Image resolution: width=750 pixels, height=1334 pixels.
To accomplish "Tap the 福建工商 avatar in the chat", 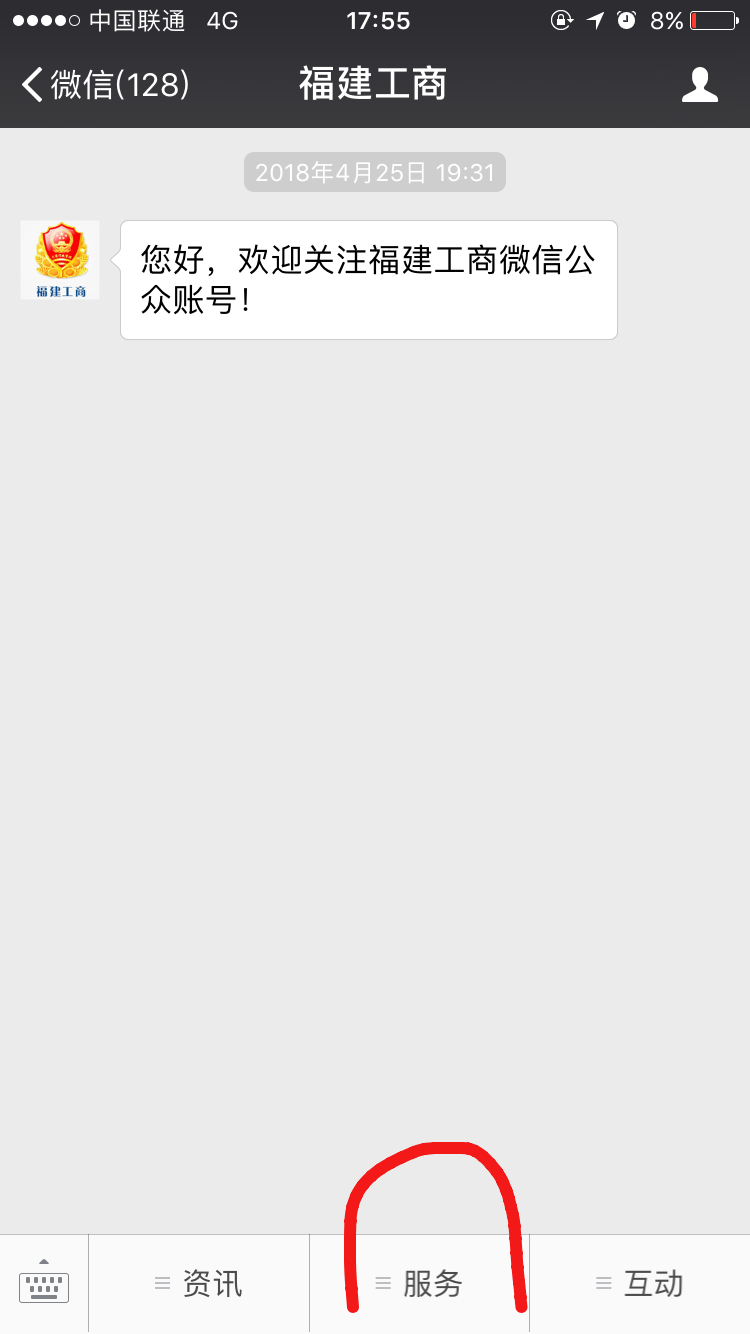I will click(60, 260).
